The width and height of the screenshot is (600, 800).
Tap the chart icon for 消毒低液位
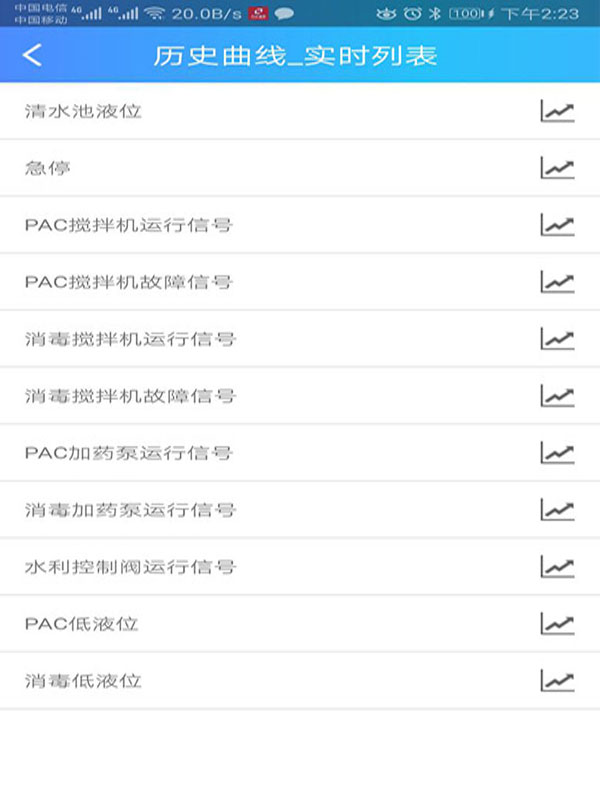pos(557,681)
